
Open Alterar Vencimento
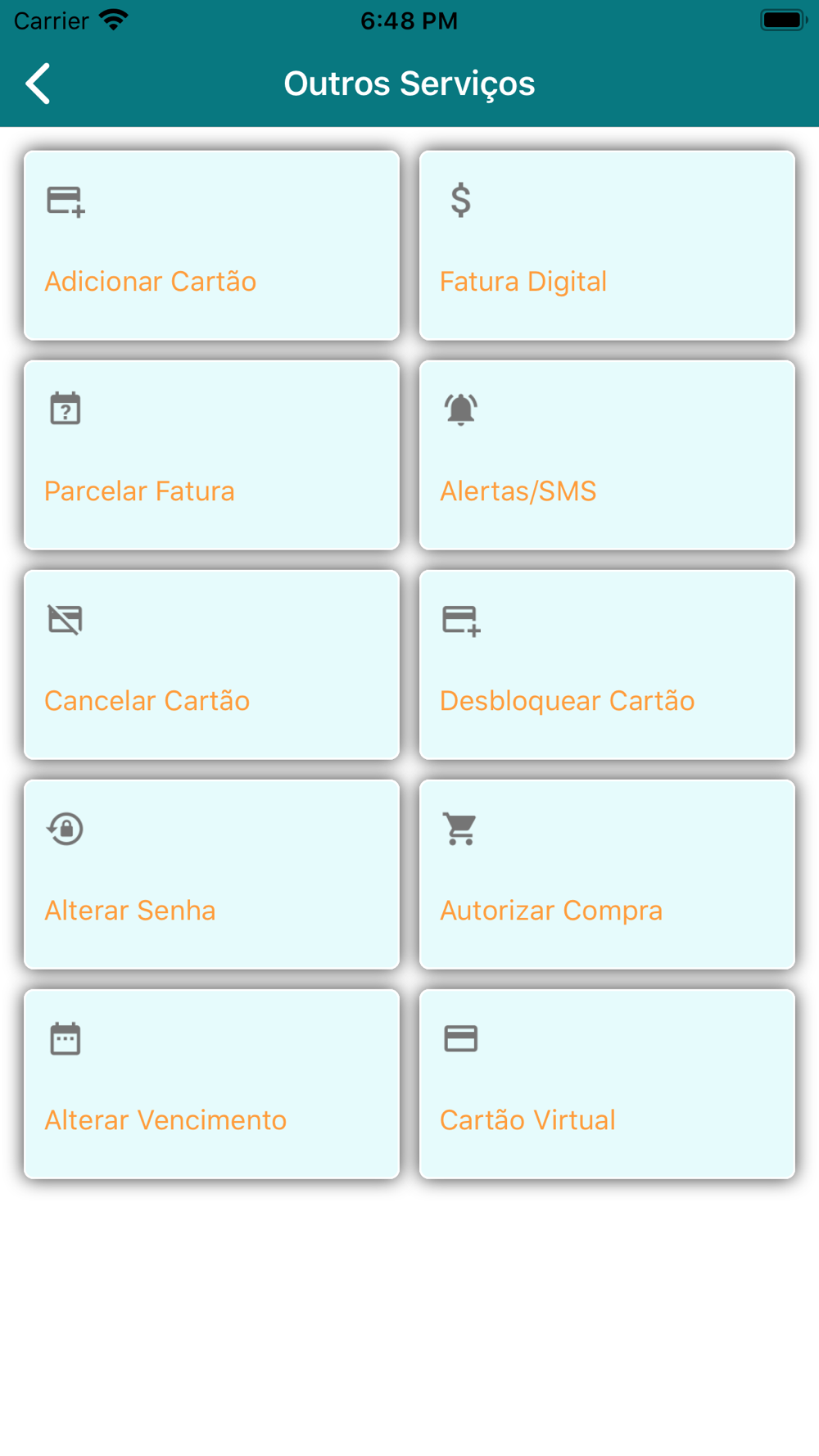[x=211, y=1083]
